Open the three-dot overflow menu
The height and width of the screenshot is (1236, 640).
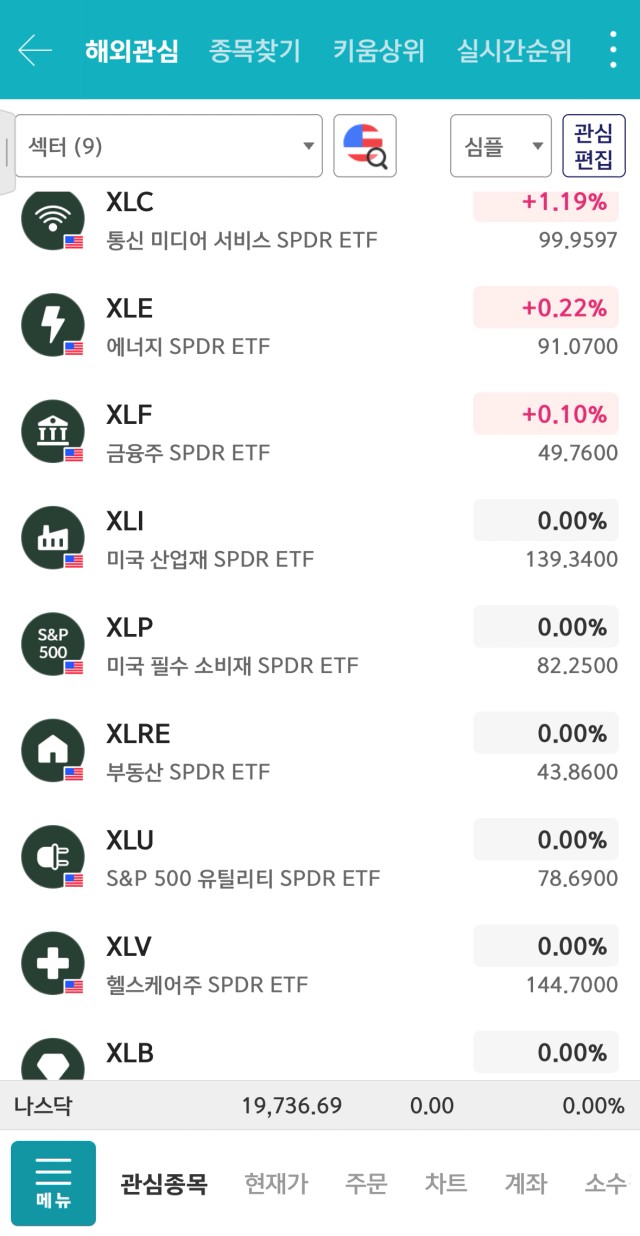[x=613, y=50]
